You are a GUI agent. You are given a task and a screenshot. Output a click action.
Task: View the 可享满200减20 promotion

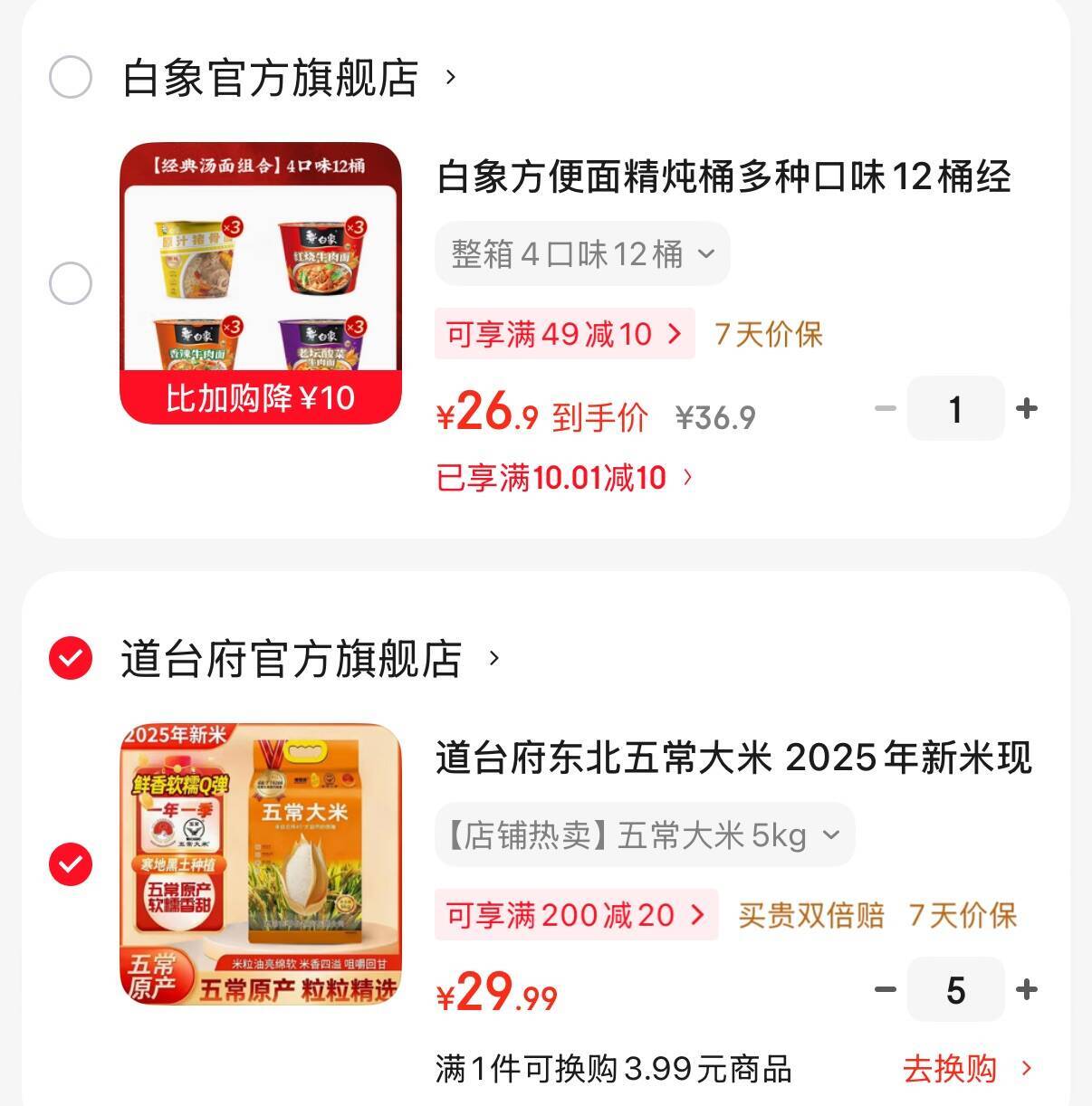pos(576,915)
